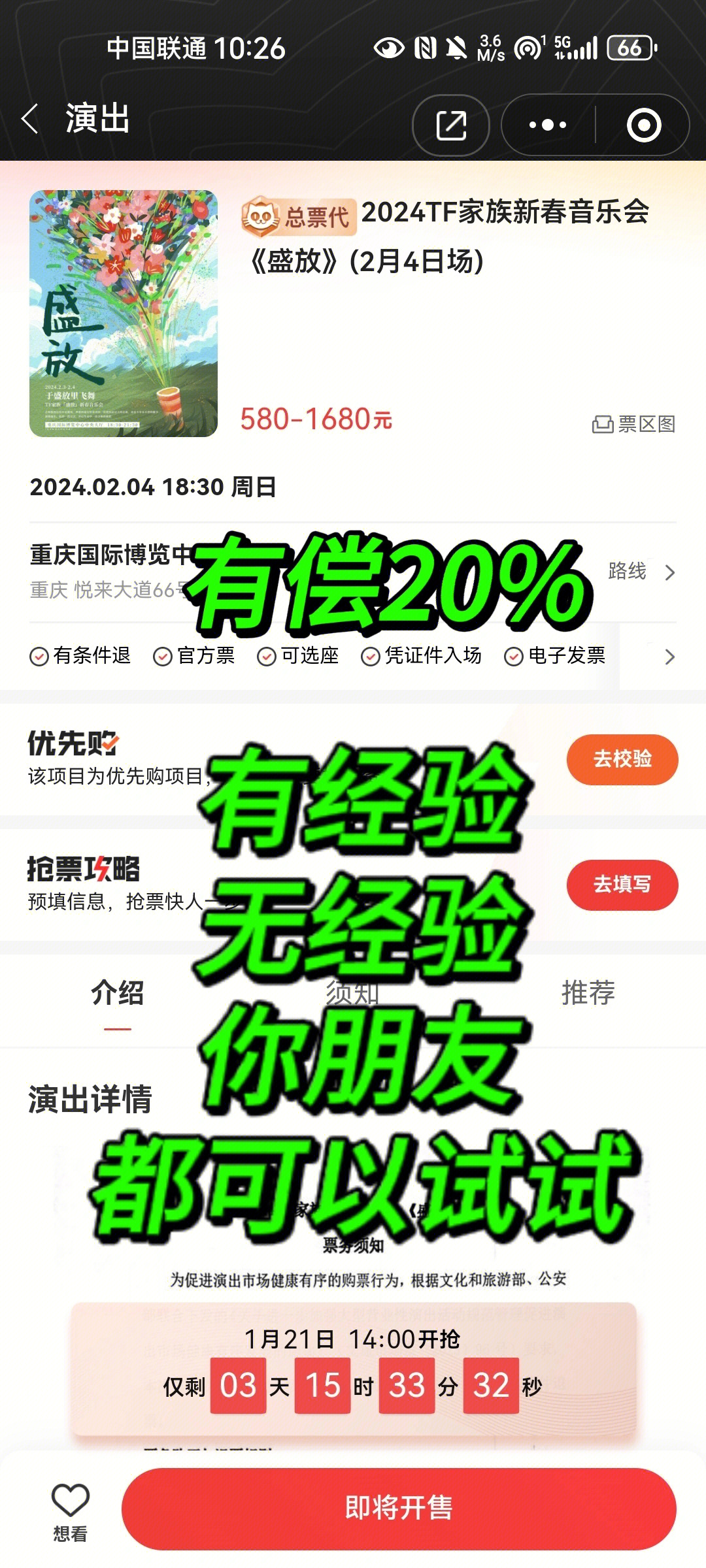
Task: View the 票区图 seating map
Action: coord(633,424)
